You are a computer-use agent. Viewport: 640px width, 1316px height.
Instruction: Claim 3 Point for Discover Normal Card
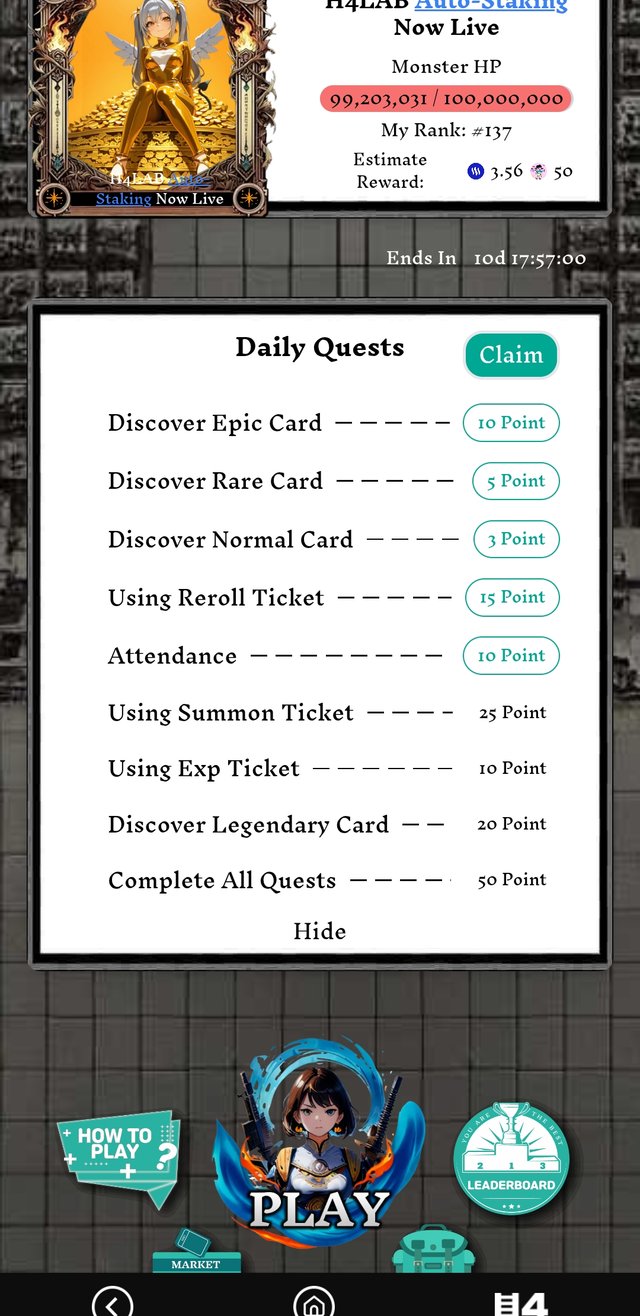point(516,539)
